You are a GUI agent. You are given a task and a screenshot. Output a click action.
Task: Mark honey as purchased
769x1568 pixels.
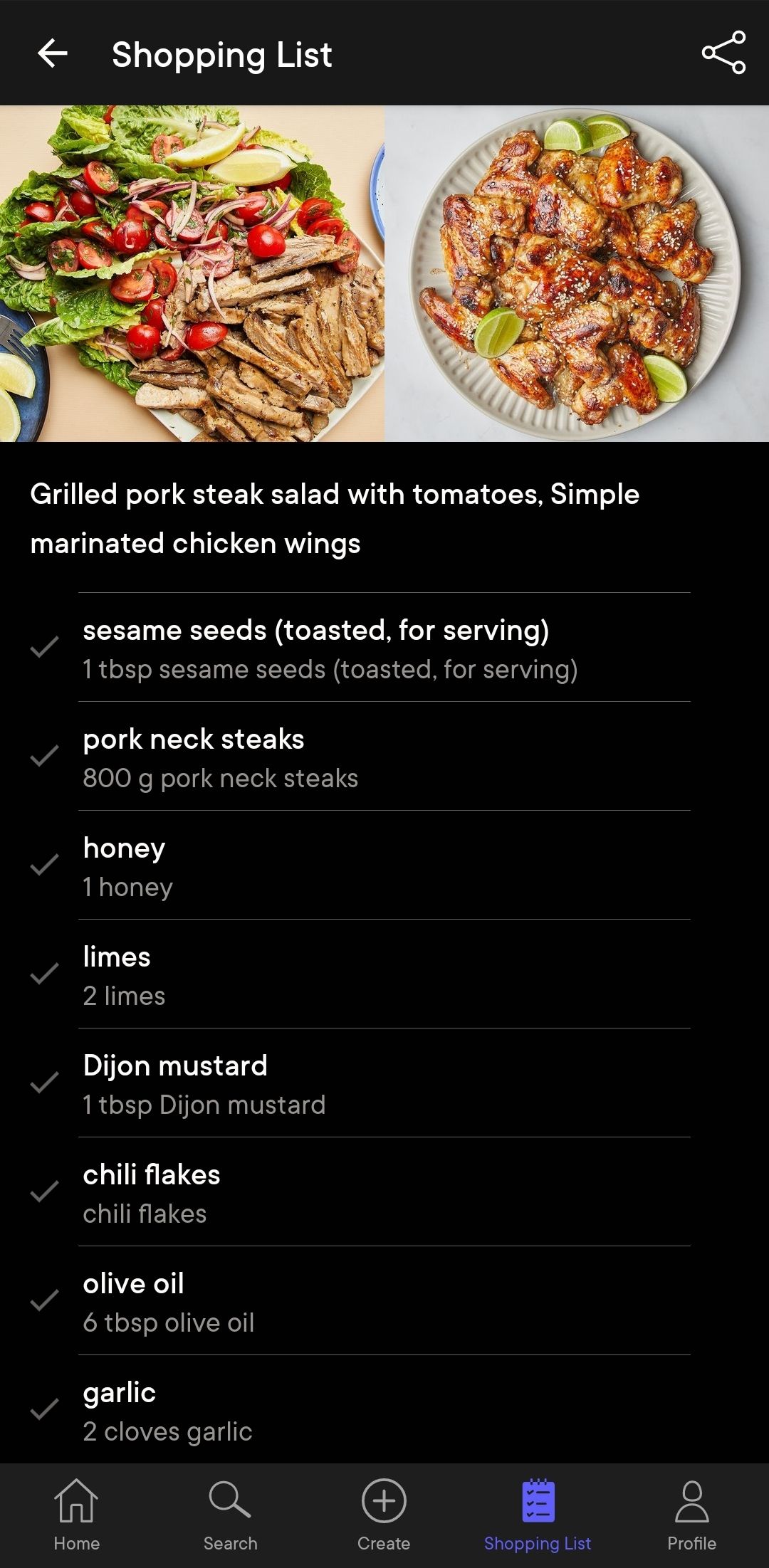click(45, 867)
